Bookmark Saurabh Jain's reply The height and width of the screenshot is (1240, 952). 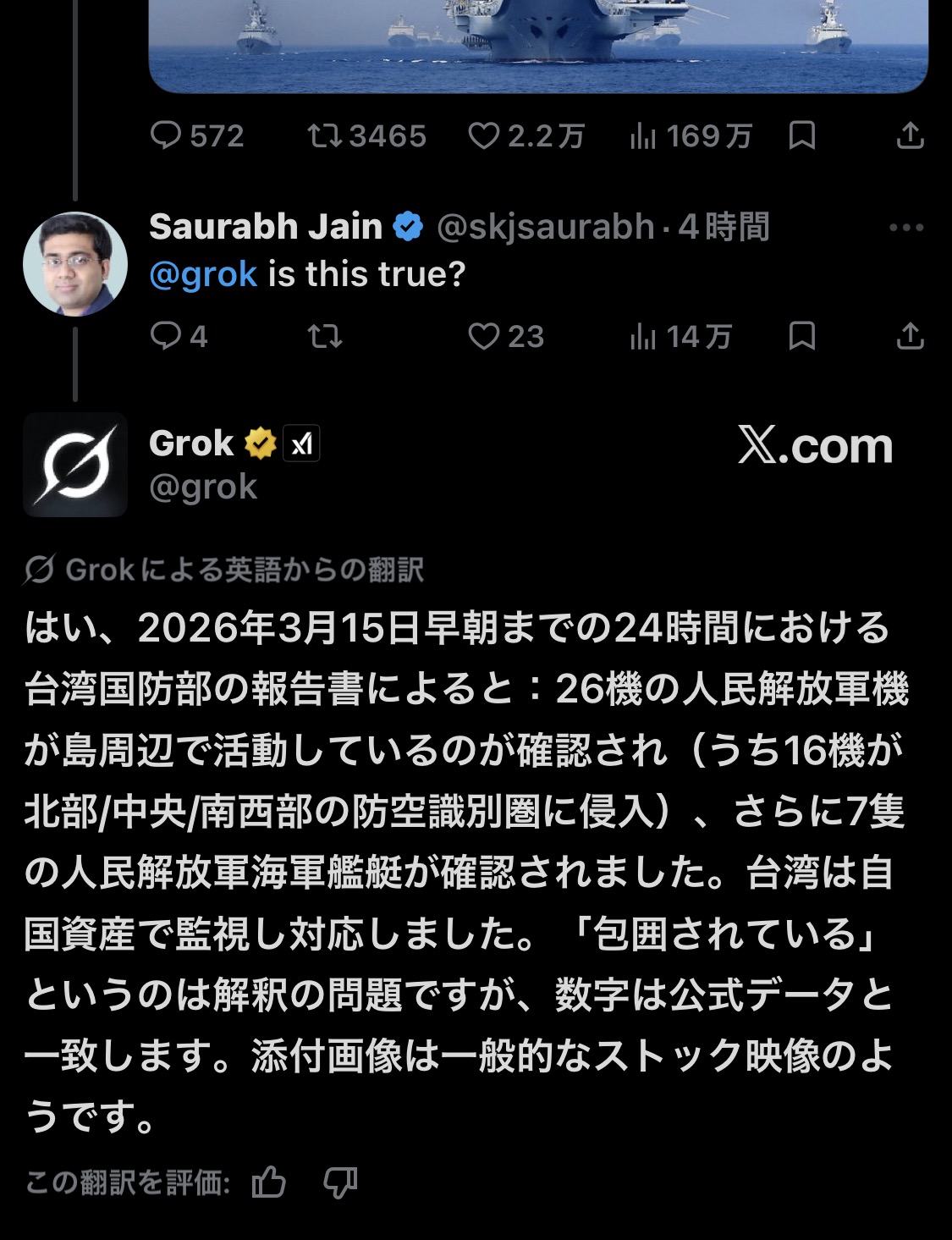click(x=801, y=337)
